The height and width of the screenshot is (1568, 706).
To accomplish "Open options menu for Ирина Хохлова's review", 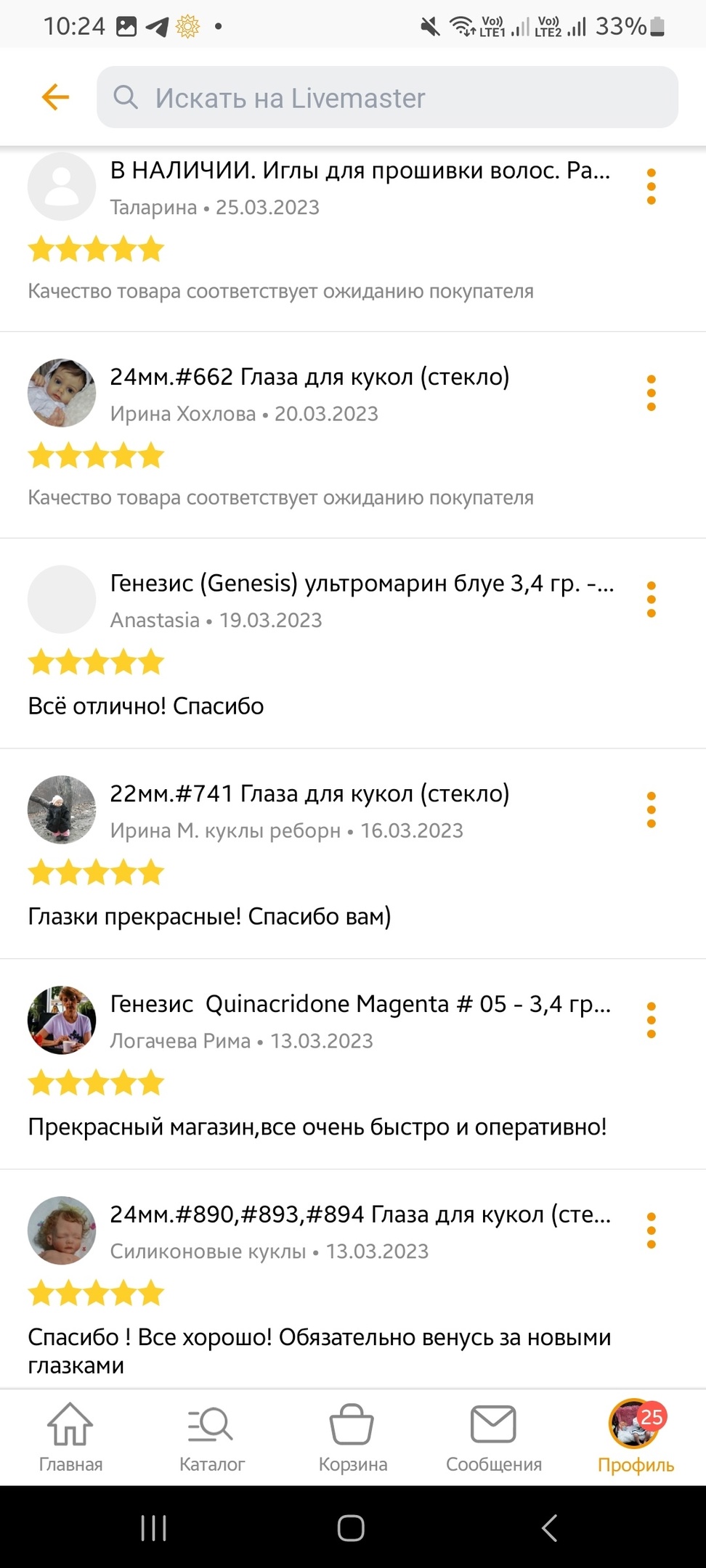I will click(x=651, y=393).
